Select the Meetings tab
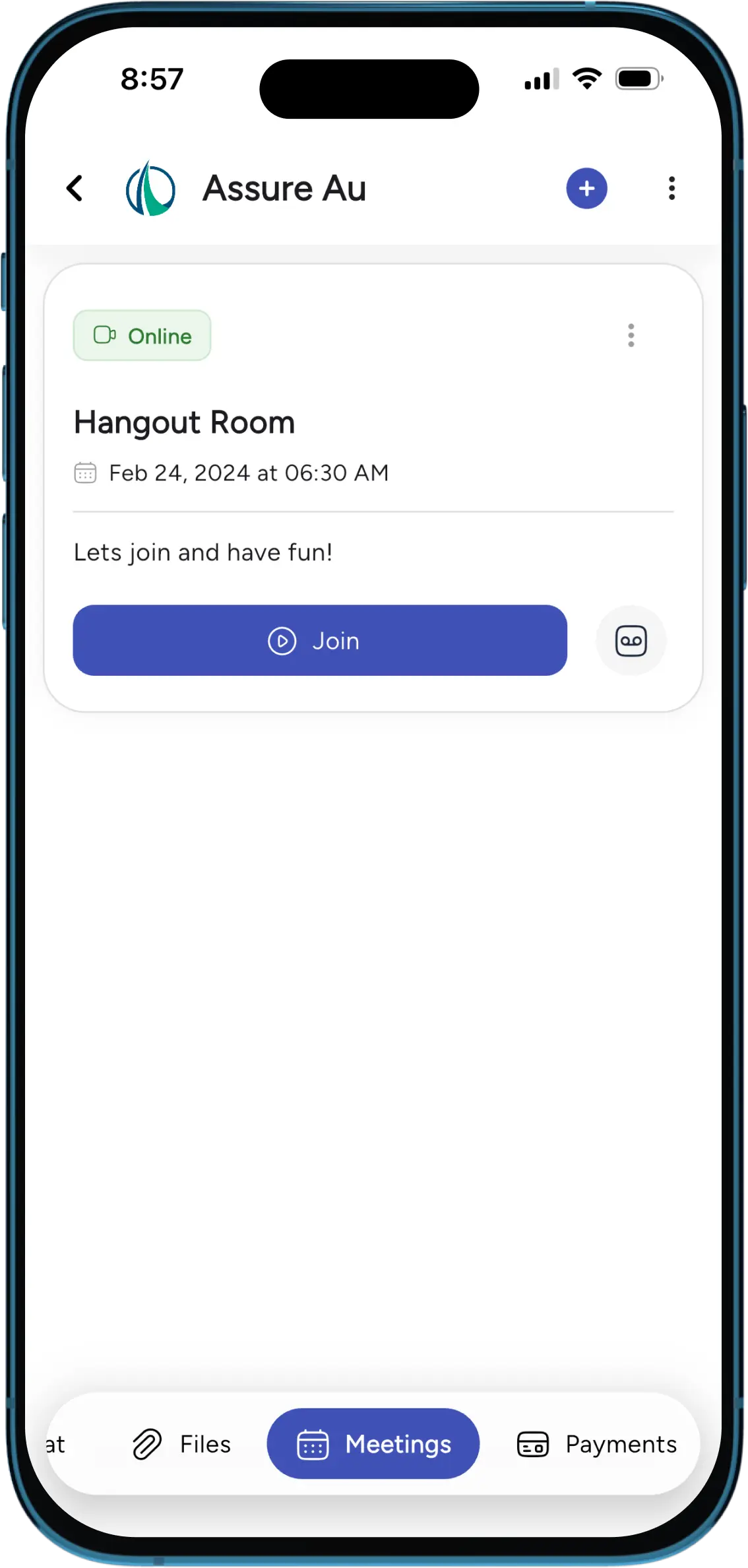Screen dimensions: 748x1568 coord(373,1445)
